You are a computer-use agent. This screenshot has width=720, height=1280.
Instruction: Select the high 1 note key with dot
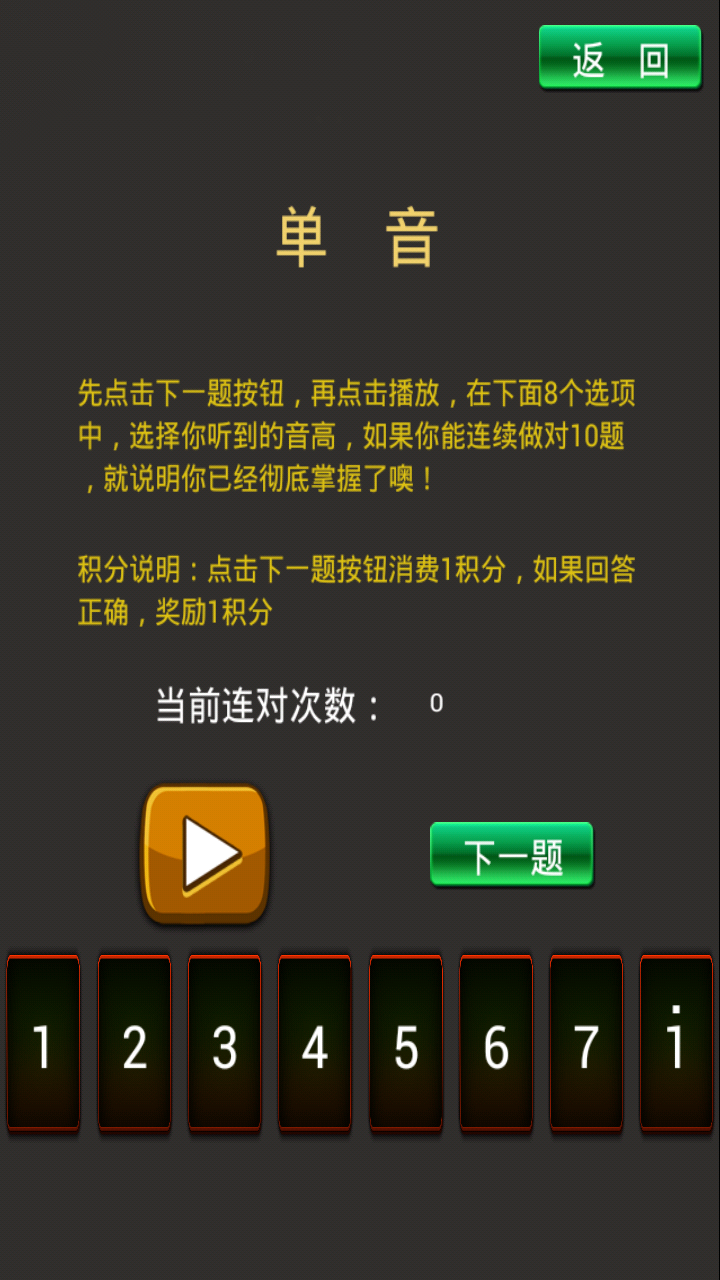(676, 1043)
